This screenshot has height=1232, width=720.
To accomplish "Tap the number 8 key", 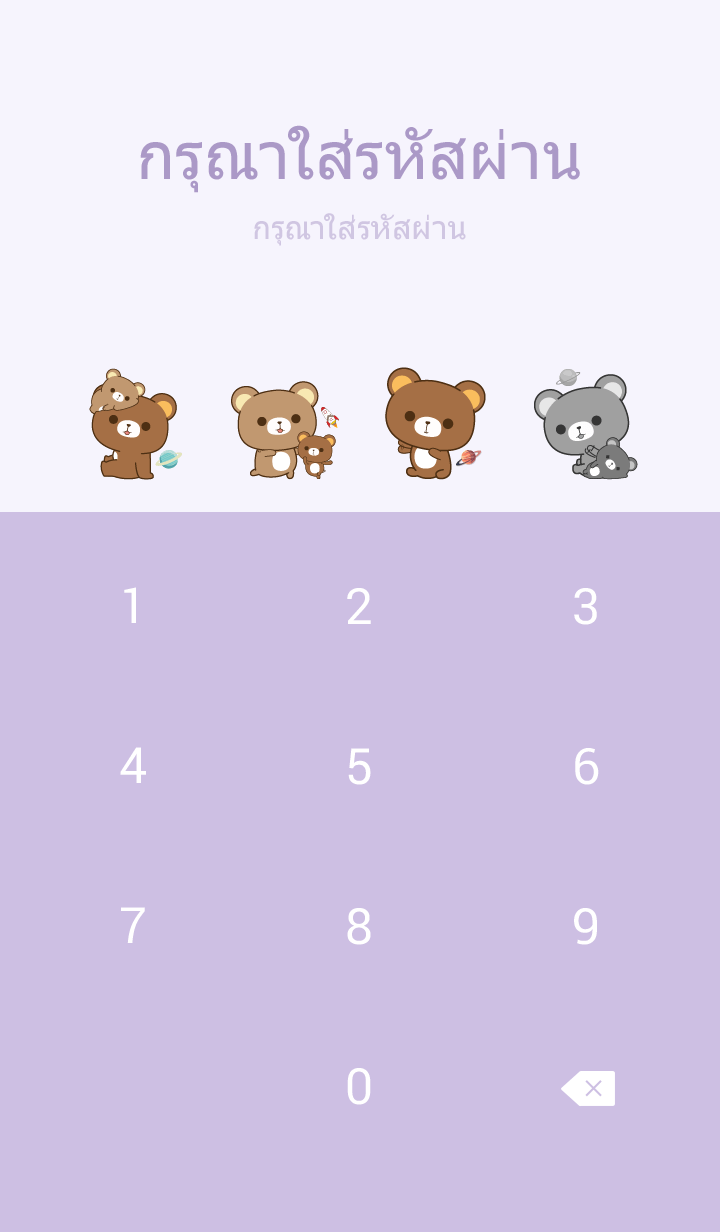I will pyautogui.click(x=359, y=927).
